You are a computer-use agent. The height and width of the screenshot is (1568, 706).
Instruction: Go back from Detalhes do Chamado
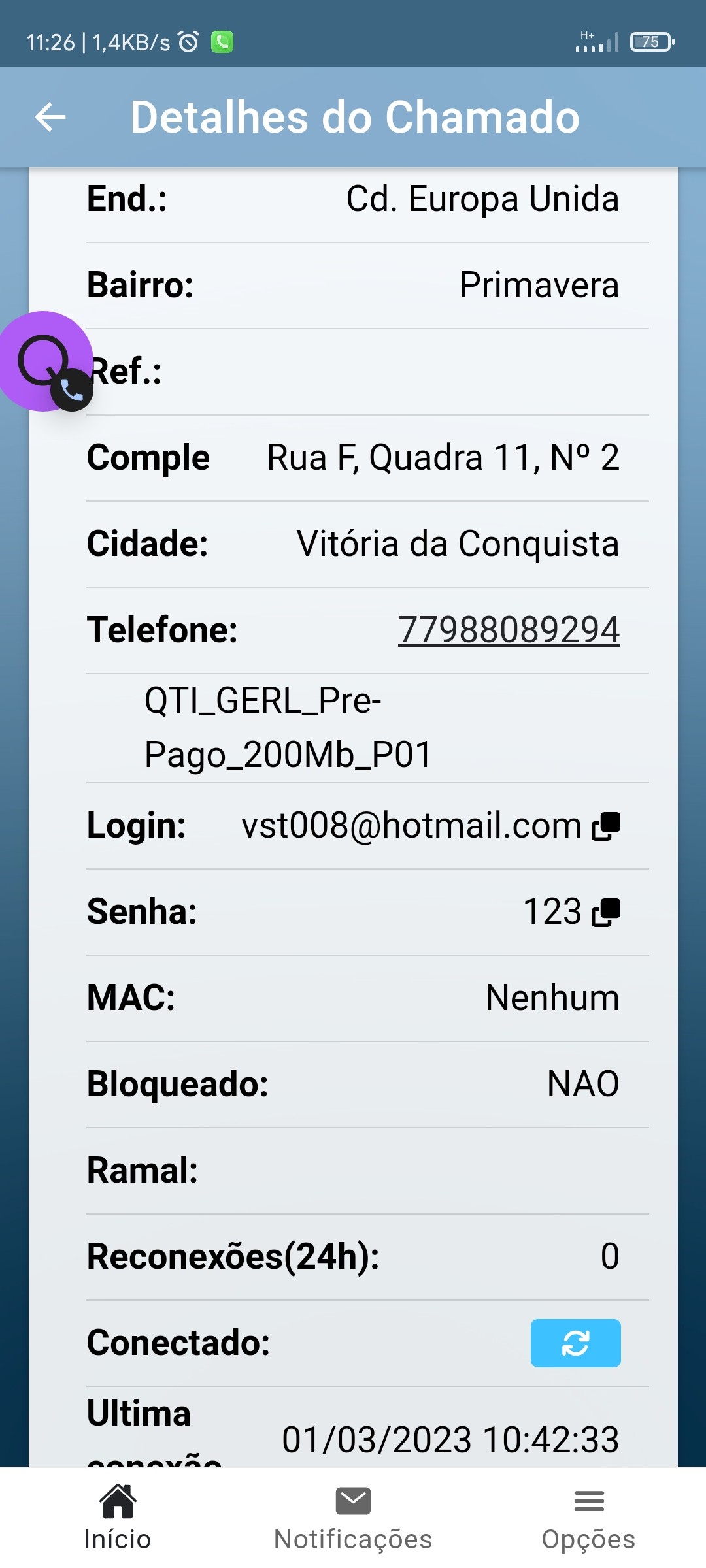50,118
